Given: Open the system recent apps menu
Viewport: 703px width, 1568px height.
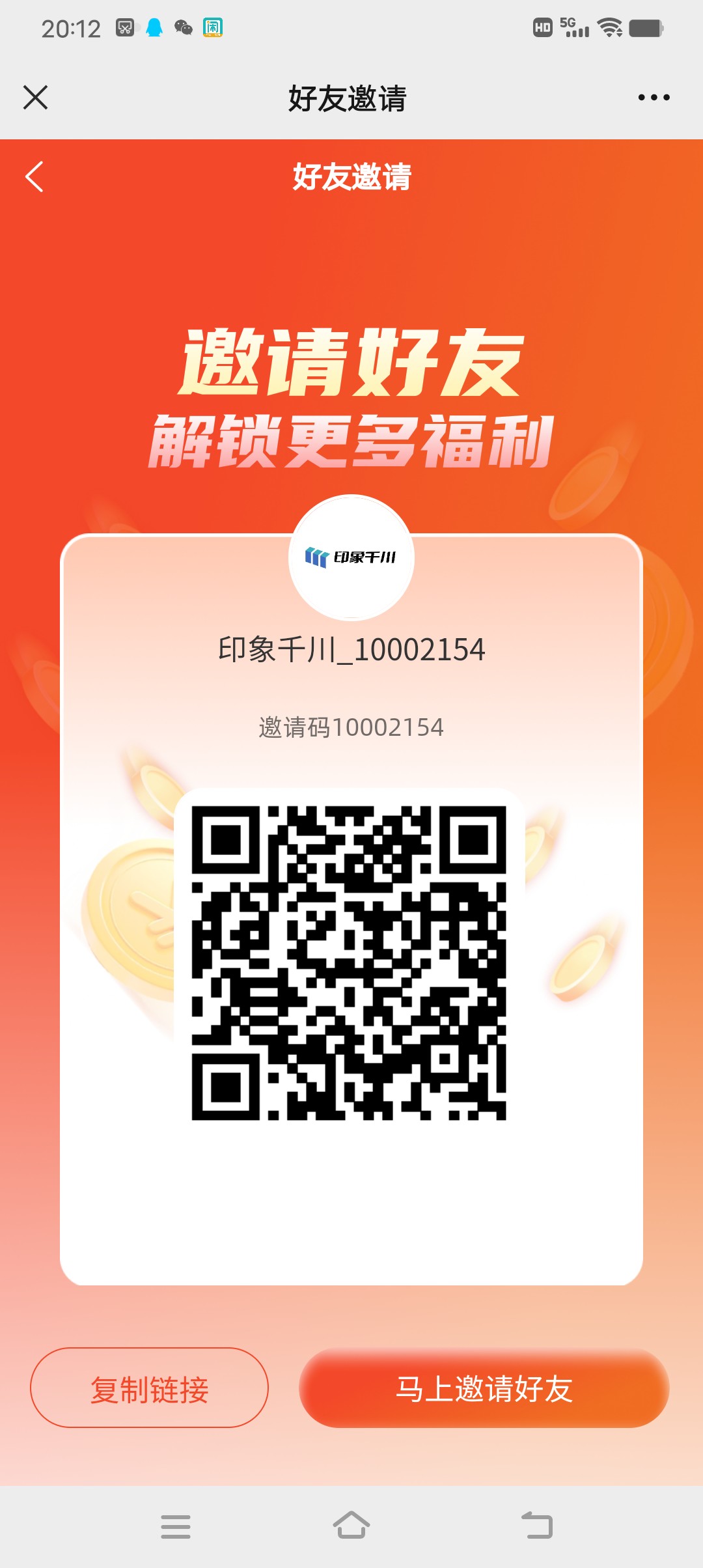Looking at the screenshot, I should [x=176, y=1526].
